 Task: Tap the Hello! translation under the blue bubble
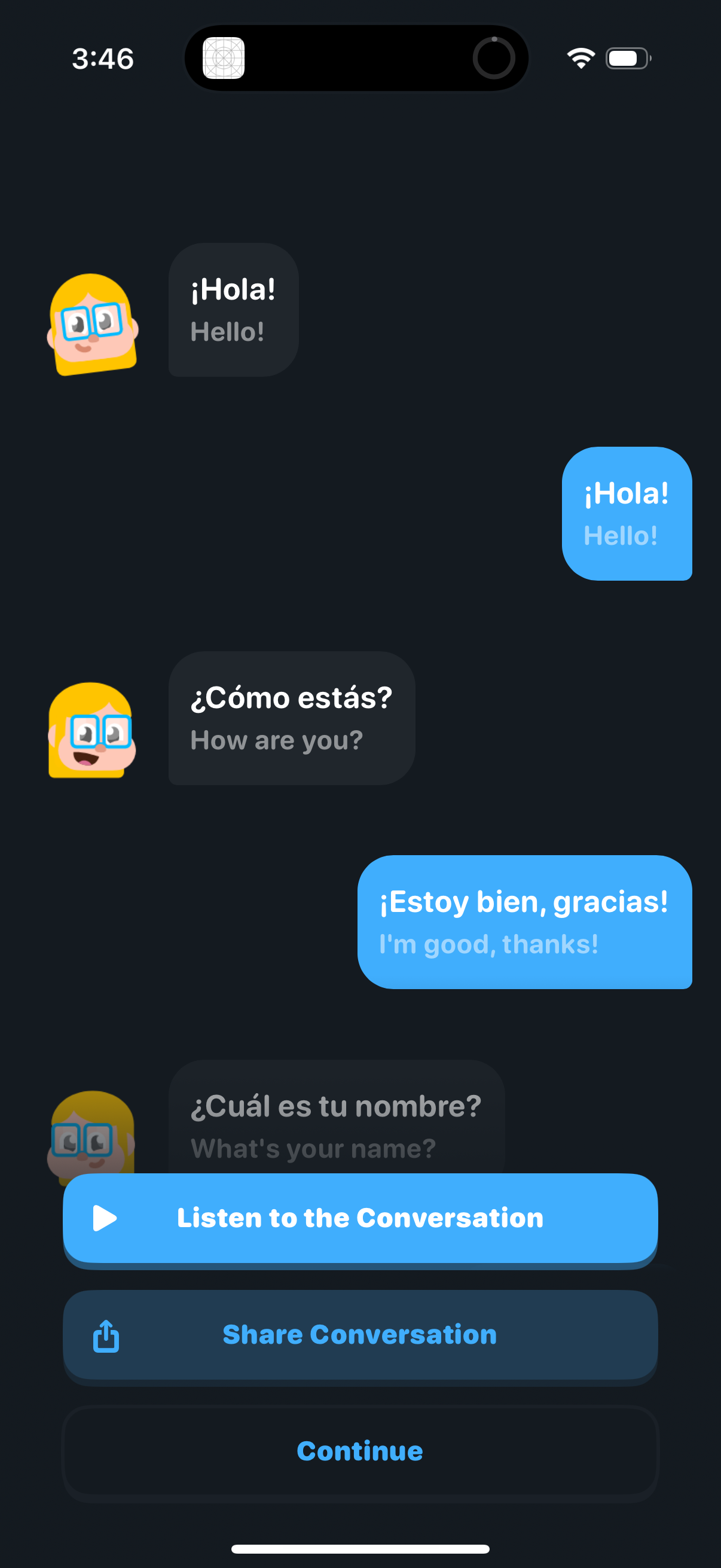pyautogui.click(x=621, y=536)
